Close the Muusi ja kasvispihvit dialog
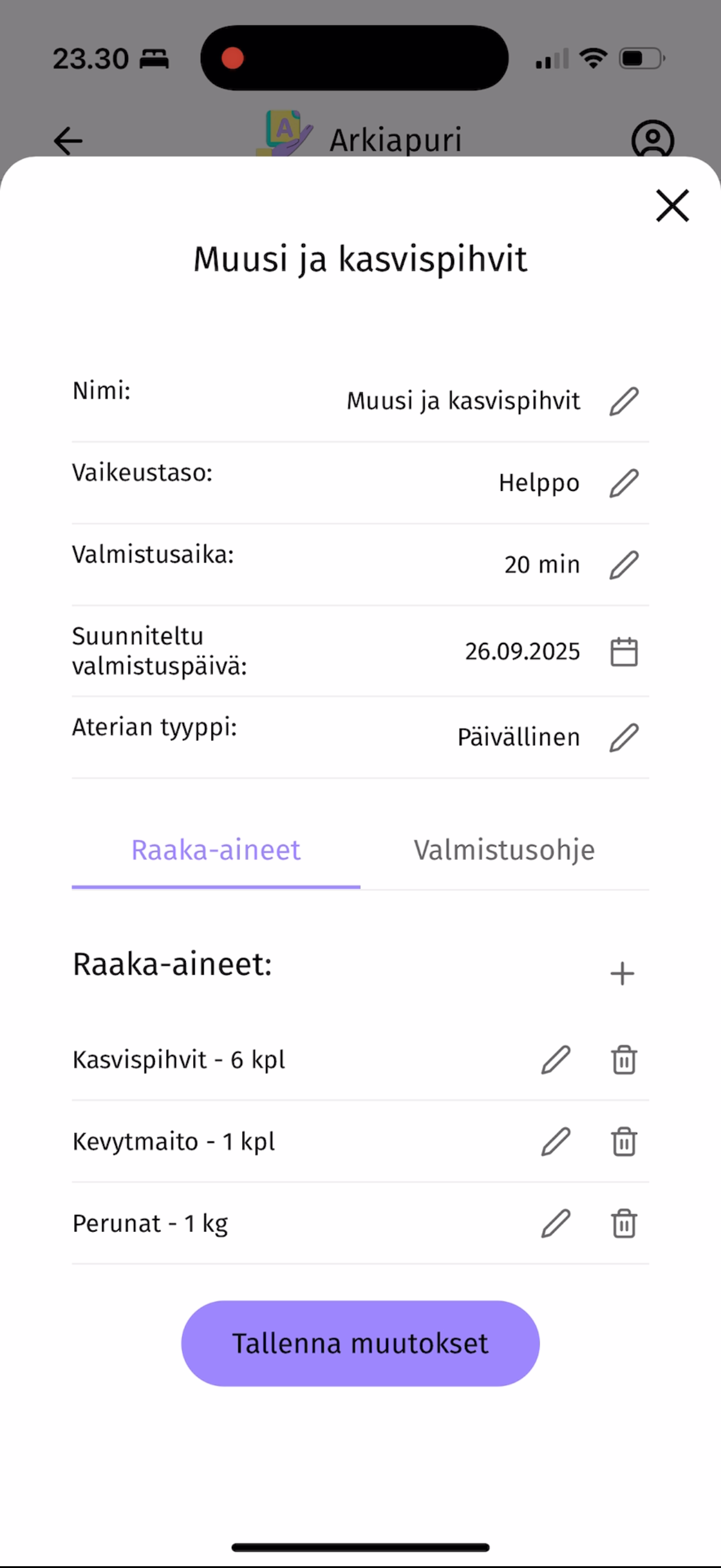 (672, 206)
